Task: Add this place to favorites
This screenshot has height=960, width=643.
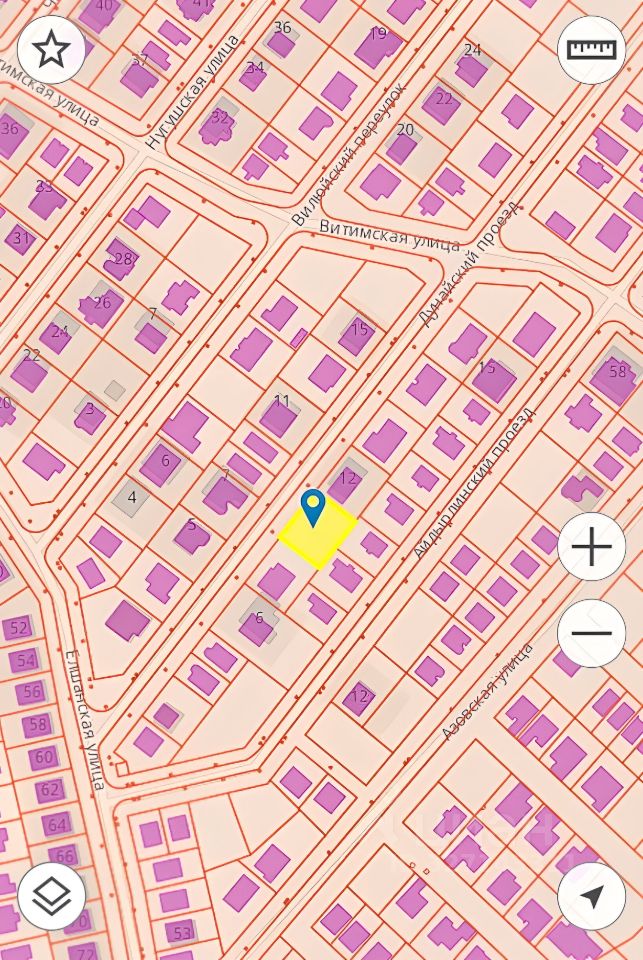Action: [x=51, y=50]
